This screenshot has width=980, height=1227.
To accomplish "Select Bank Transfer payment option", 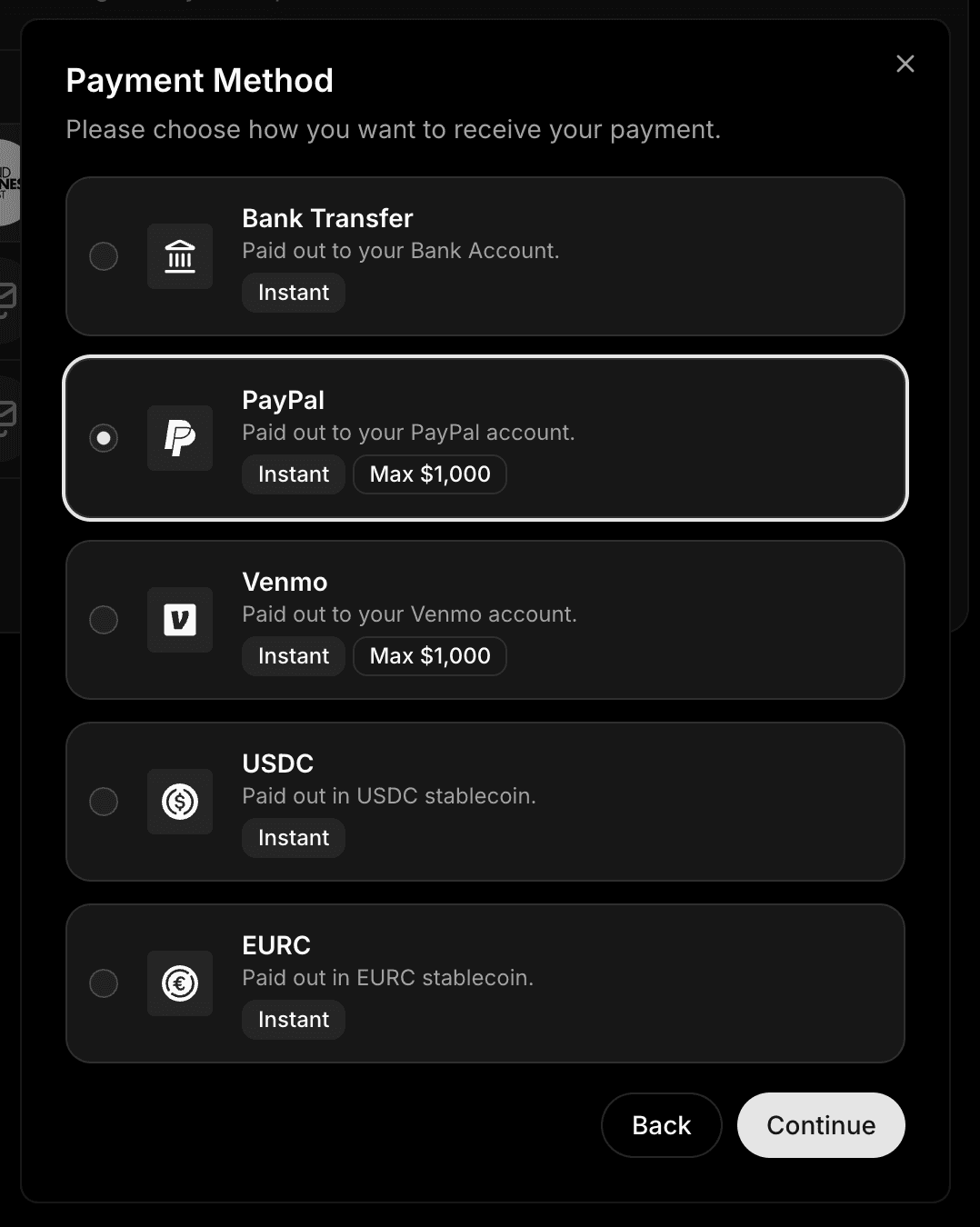I will tap(104, 256).
